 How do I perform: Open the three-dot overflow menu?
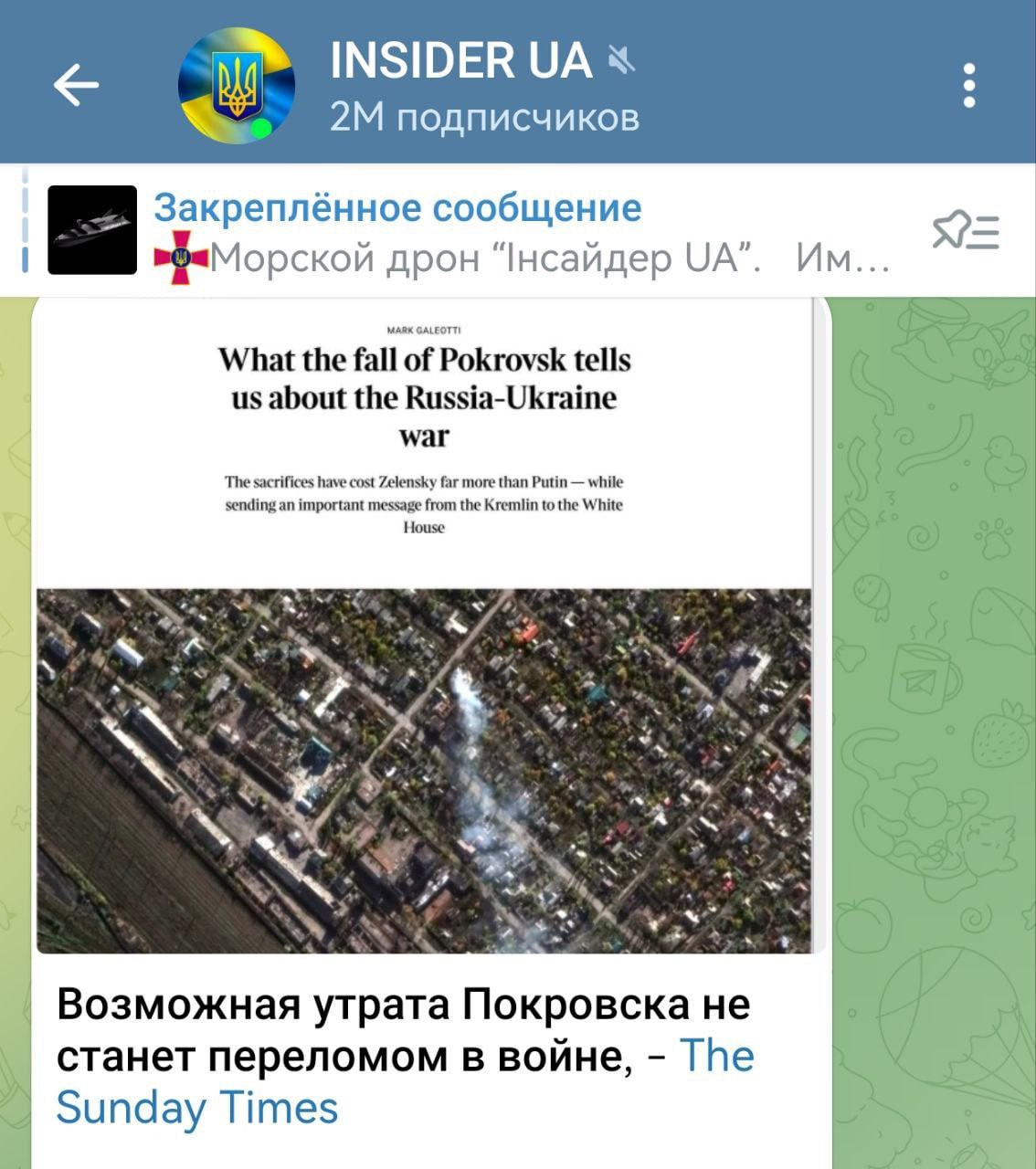point(969,86)
